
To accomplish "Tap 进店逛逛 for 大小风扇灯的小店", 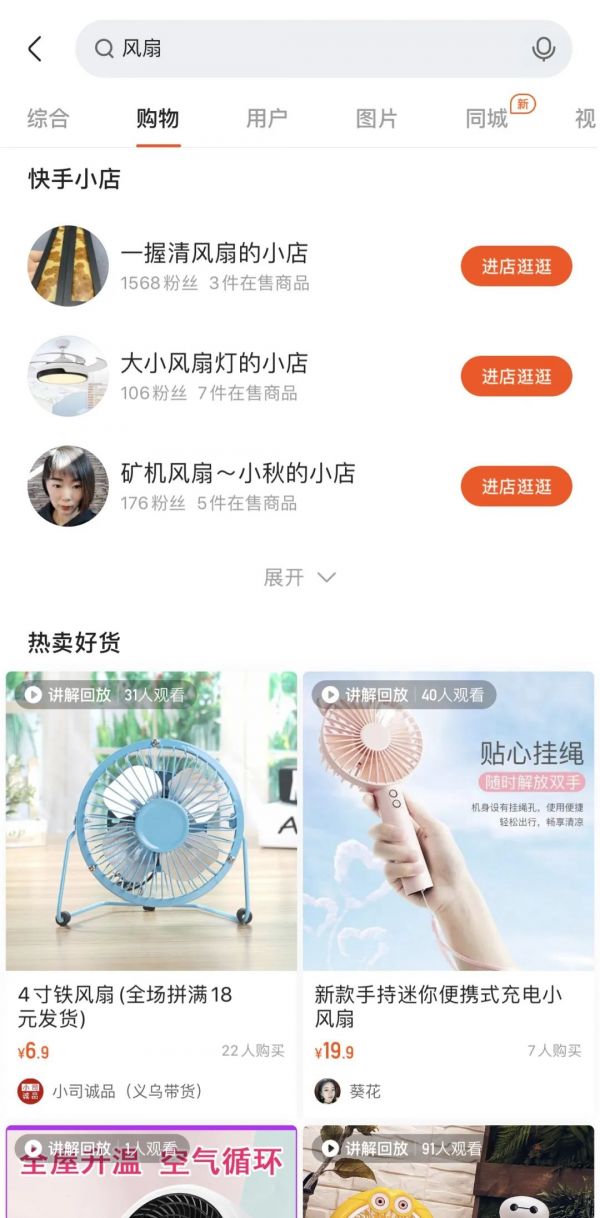I will [516, 376].
